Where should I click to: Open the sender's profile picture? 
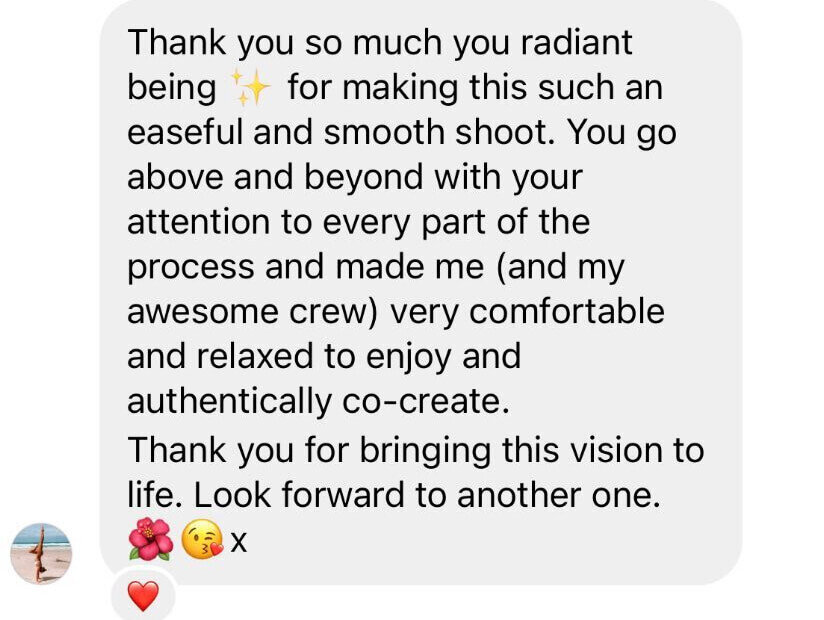tap(41, 554)
